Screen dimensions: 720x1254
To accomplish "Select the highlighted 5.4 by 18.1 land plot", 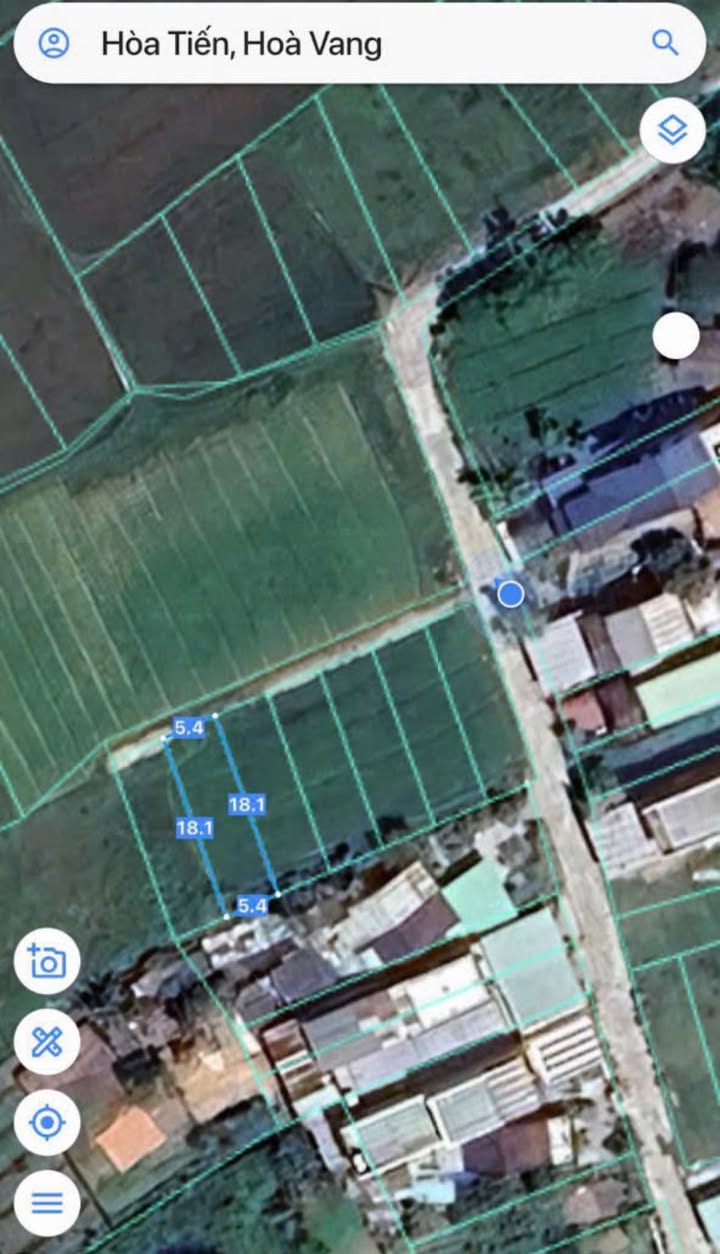I will [221, 816].
